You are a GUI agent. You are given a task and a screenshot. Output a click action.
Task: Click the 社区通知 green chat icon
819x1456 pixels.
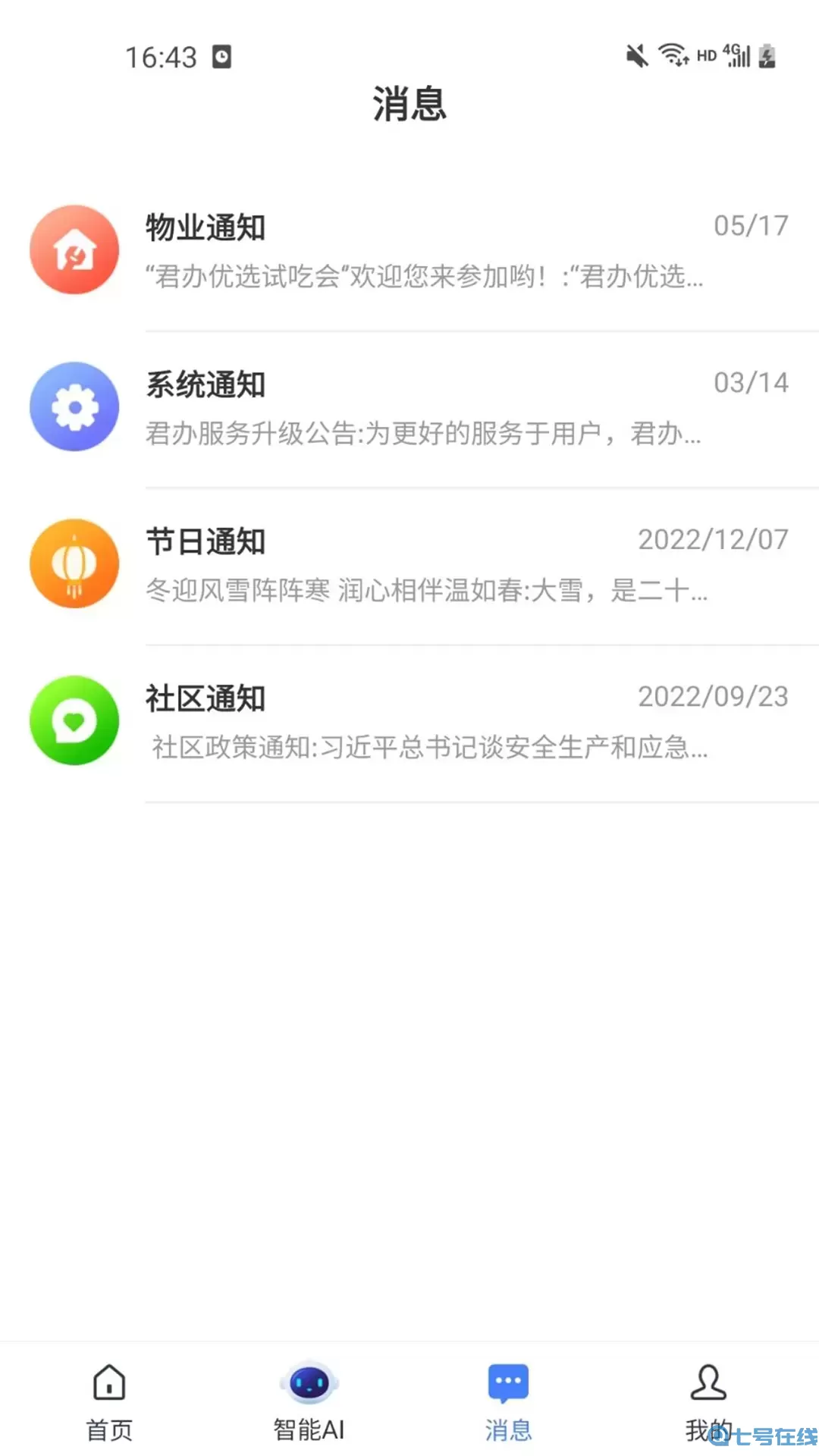[74, 721]
